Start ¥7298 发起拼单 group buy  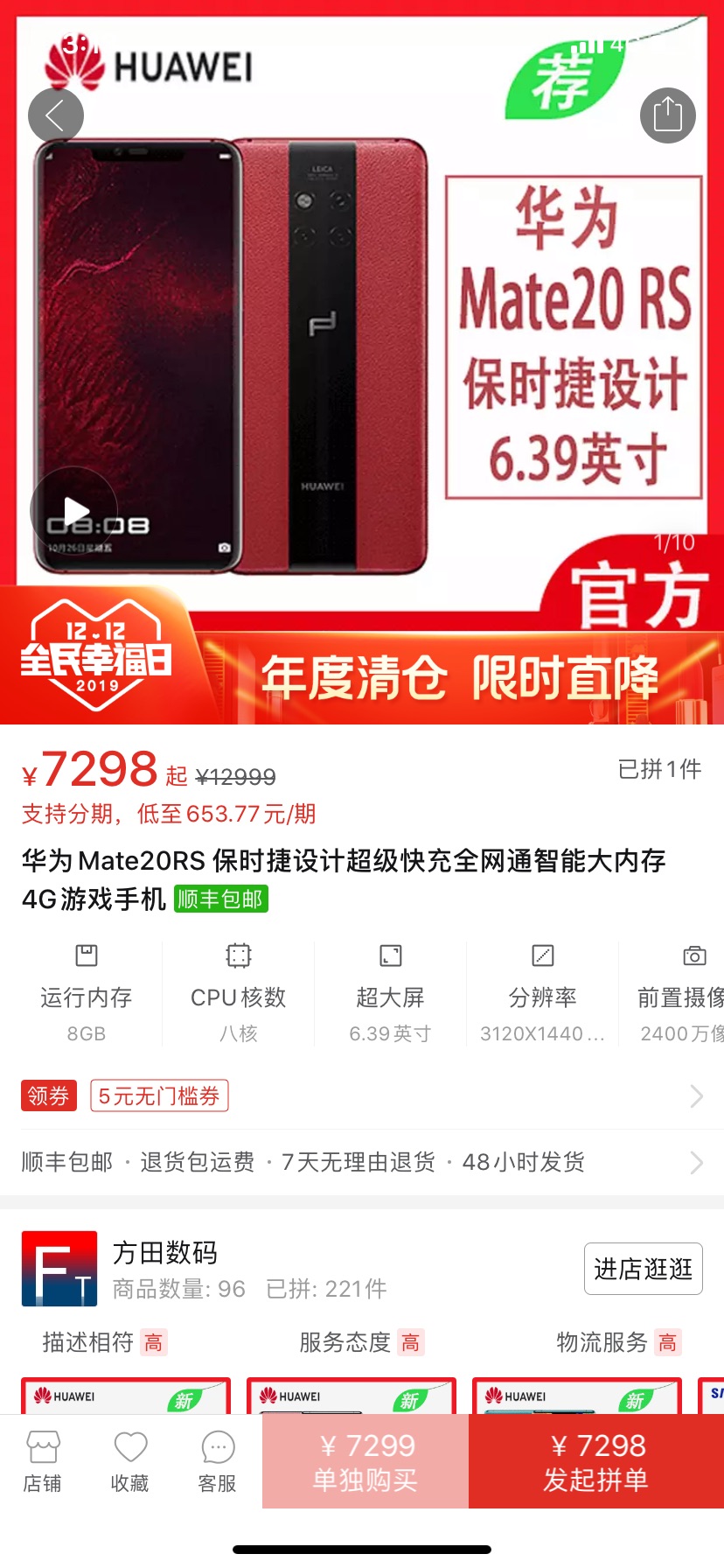click(x=596, y=1461)
